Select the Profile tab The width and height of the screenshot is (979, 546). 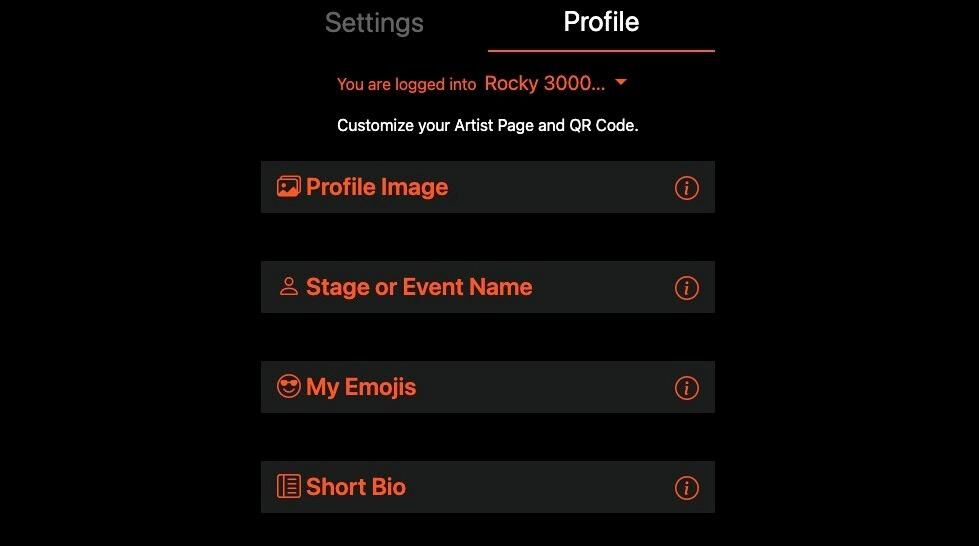601,23
